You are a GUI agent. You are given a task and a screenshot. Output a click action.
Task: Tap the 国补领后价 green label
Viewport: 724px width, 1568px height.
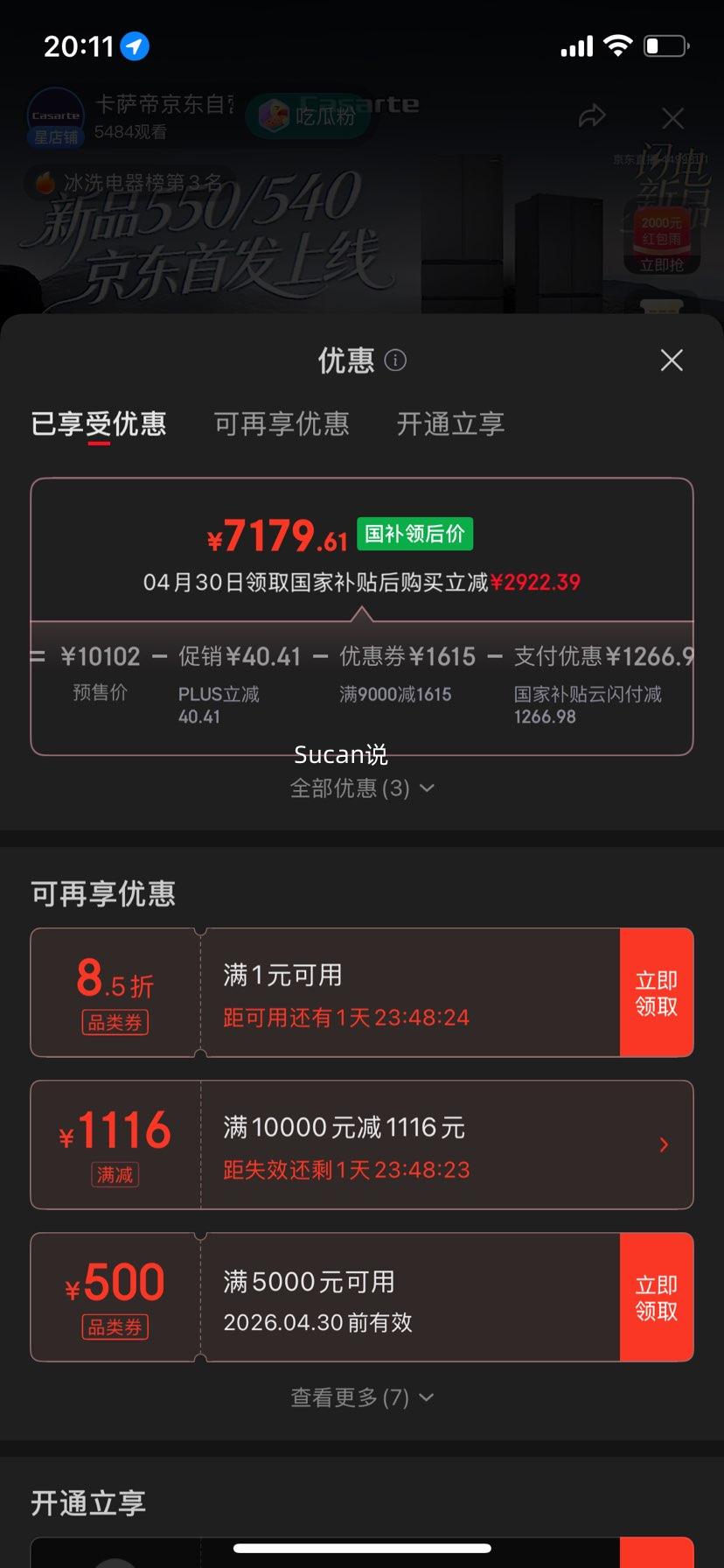(414, 533)
